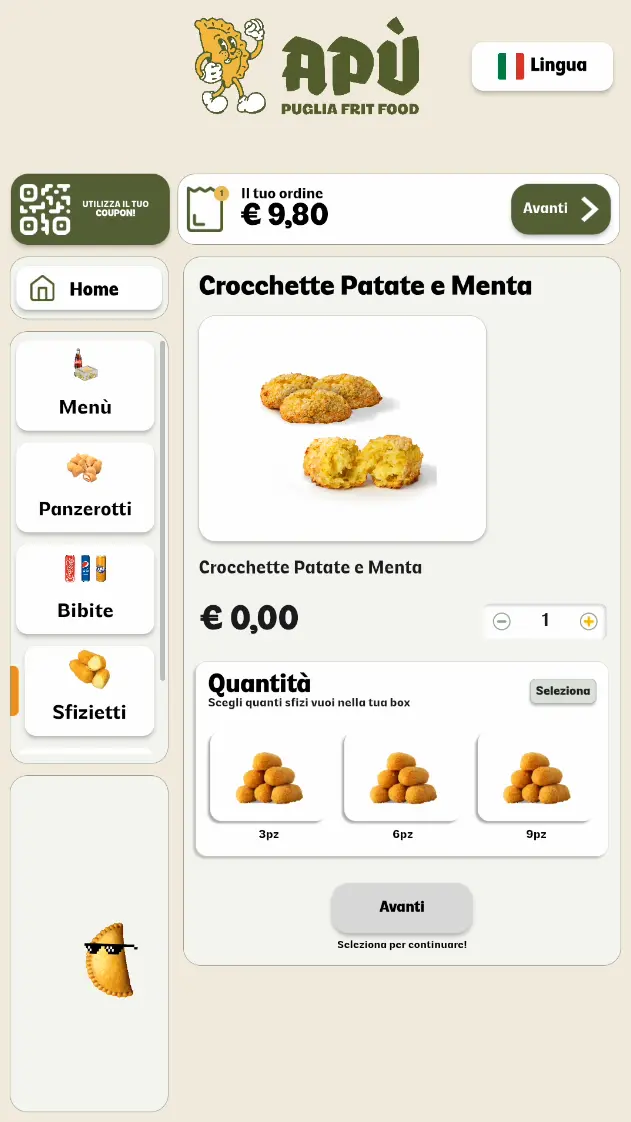
Task: Switch to the Panzerotti category
Action: (x=85, y=488)
